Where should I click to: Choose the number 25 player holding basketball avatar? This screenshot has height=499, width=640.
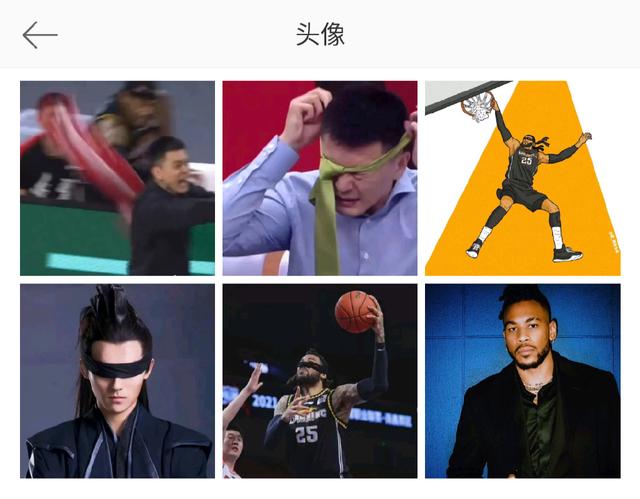pos(320,381)
